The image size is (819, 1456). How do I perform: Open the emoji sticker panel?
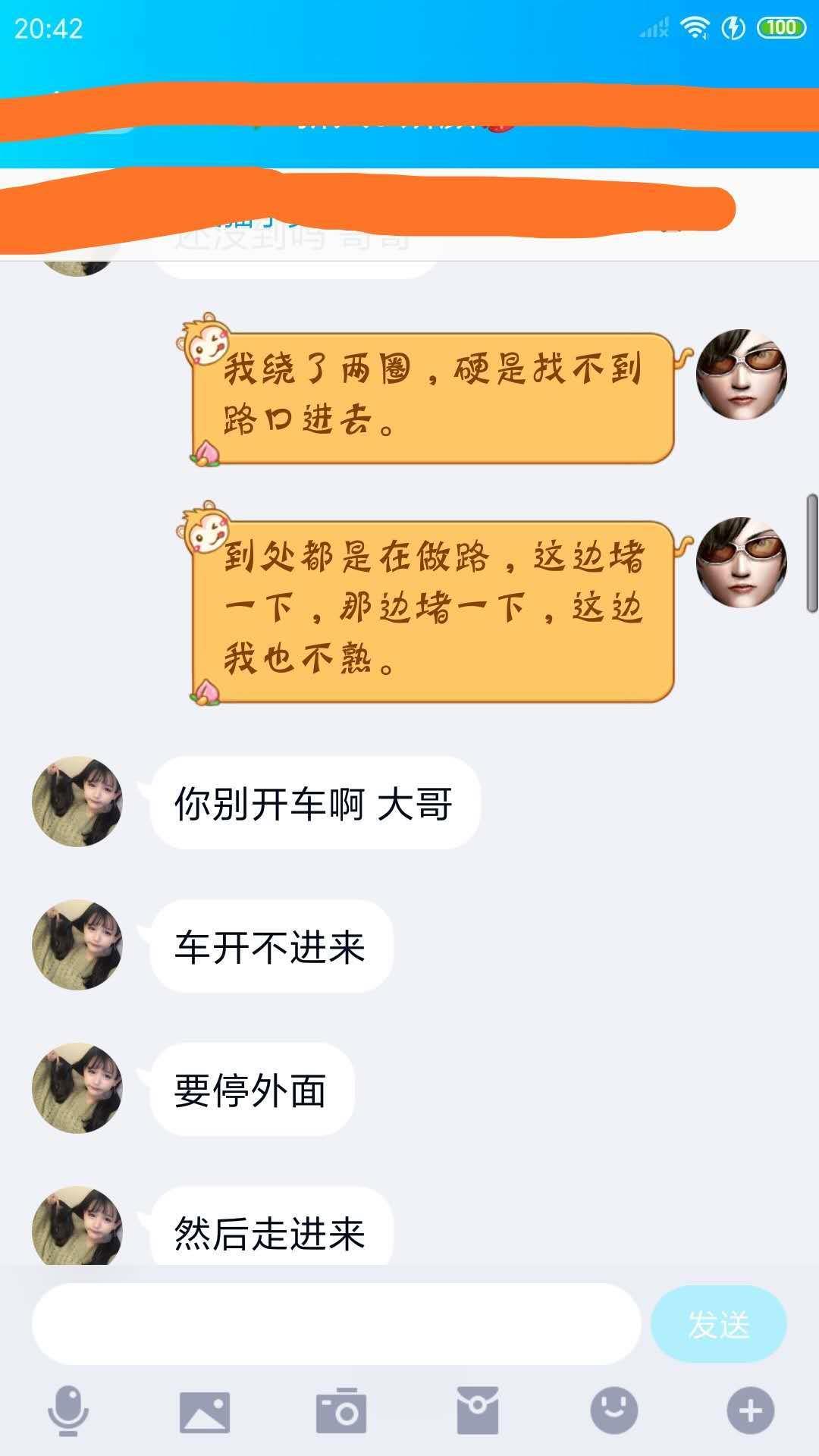[613, 1411]
